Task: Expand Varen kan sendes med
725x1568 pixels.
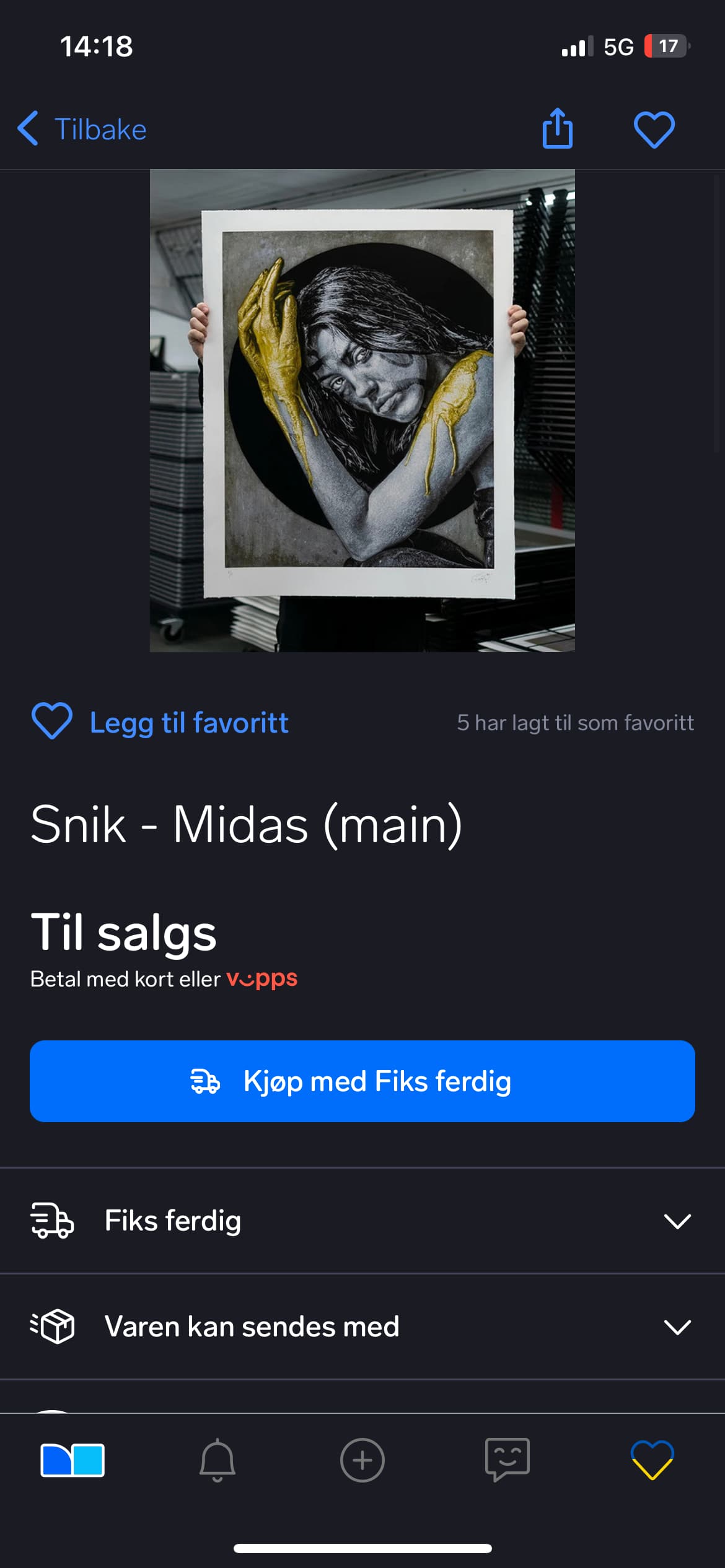Action: (x=362, y=1326)
